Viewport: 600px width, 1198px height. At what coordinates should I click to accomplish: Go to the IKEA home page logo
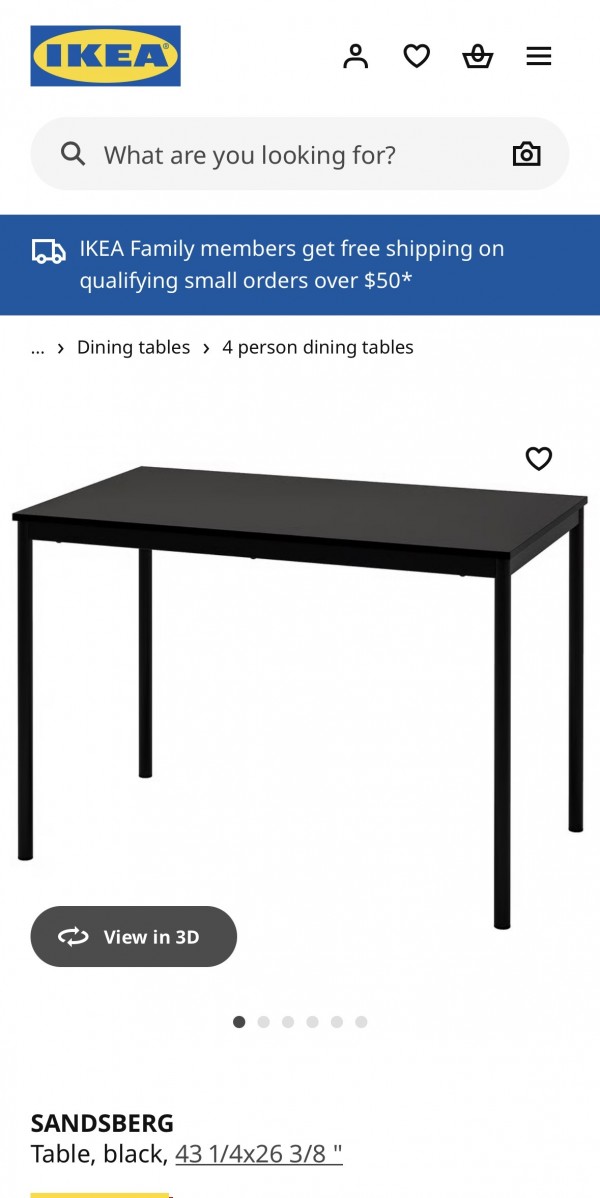coord(105,56)
